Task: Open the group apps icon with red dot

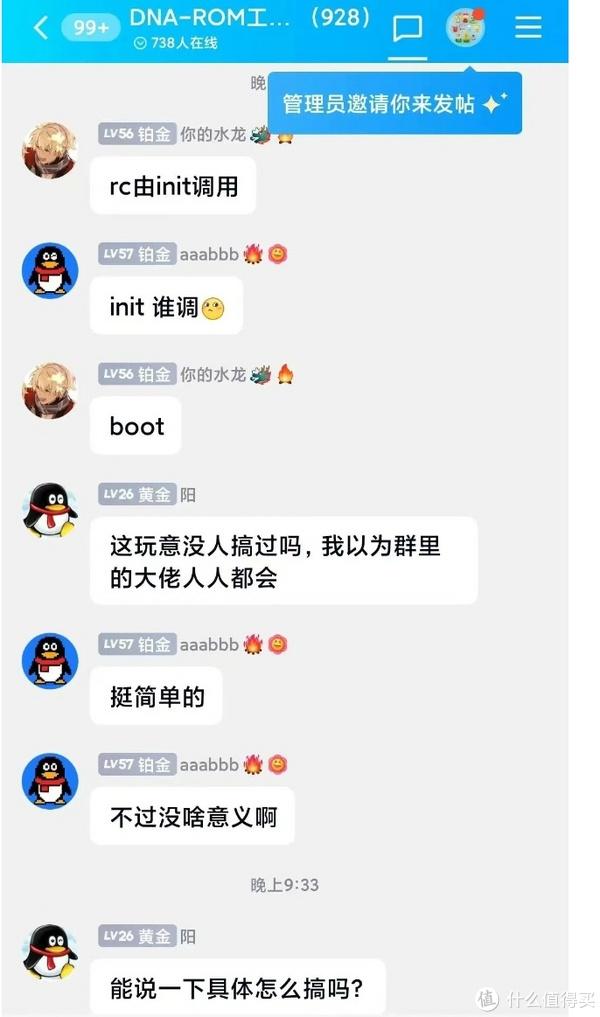Action: [466, 27]
